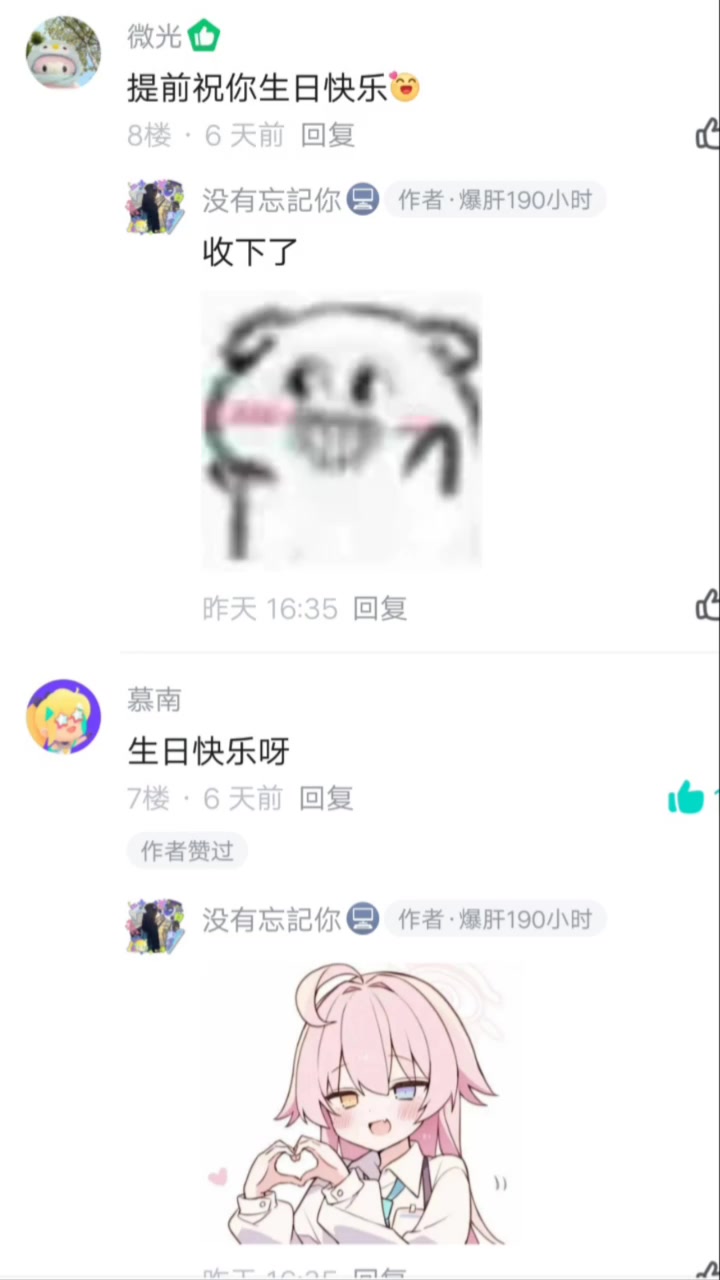Open 慕南 username profile
The height and width of the screenshot is (1280, 720).
154,699
